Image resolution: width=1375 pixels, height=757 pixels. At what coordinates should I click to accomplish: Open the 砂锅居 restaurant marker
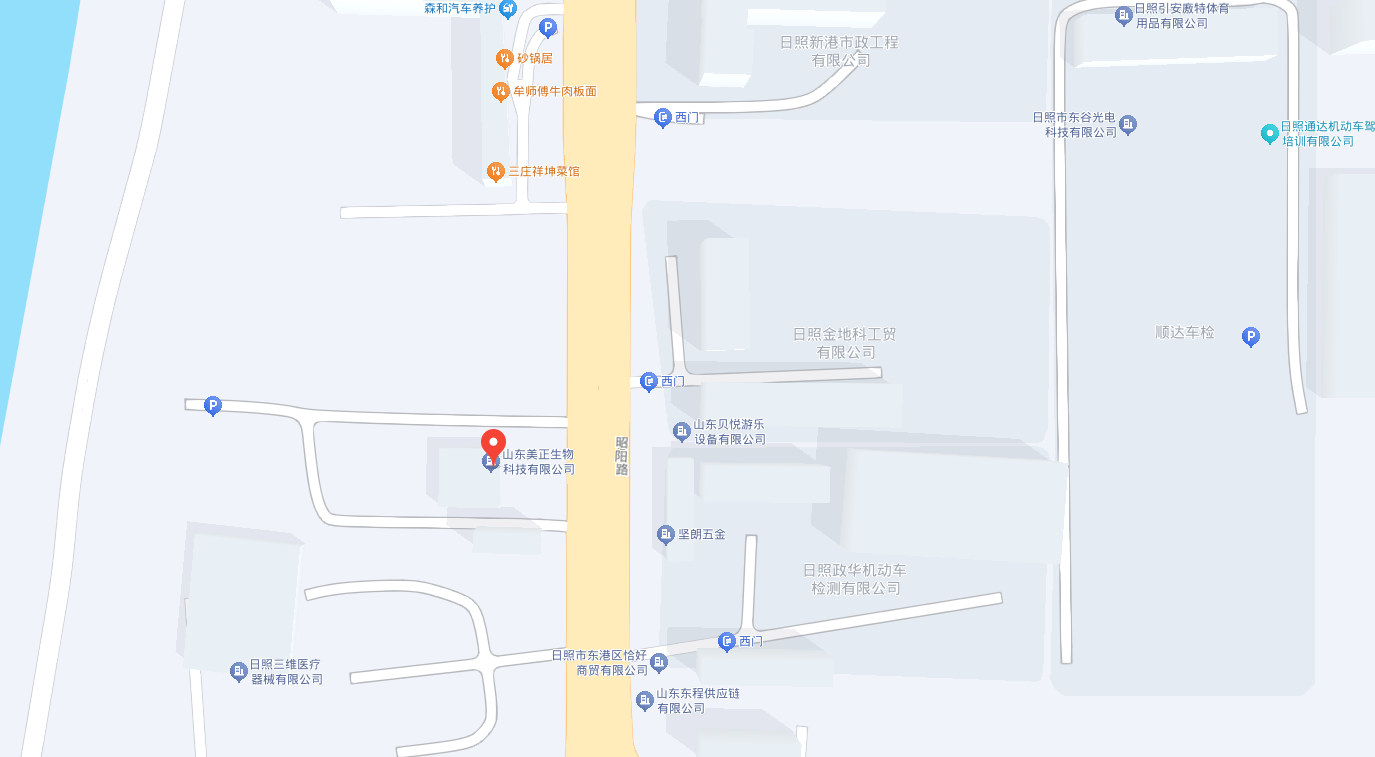[x=504, y=58]
